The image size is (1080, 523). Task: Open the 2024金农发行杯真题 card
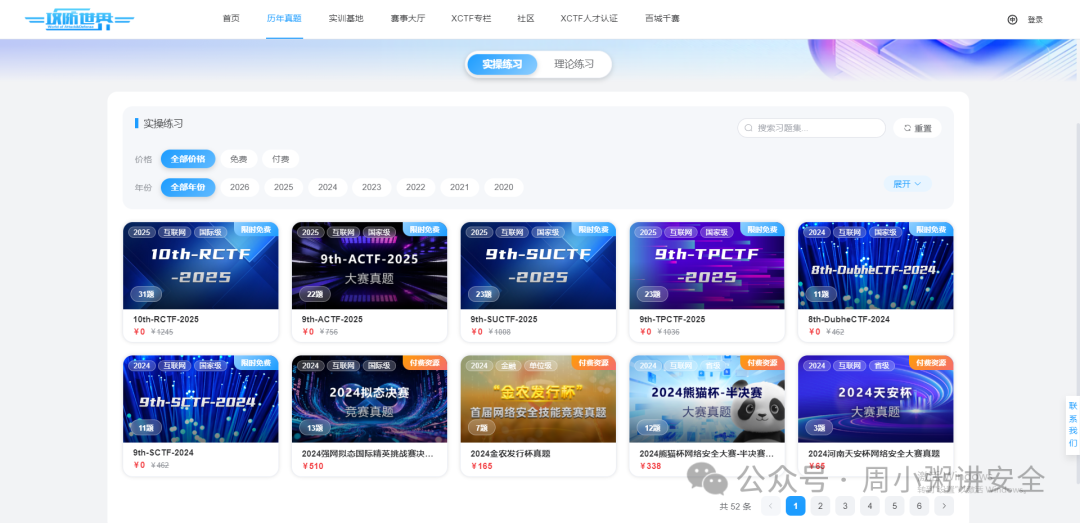coord(538,416)
